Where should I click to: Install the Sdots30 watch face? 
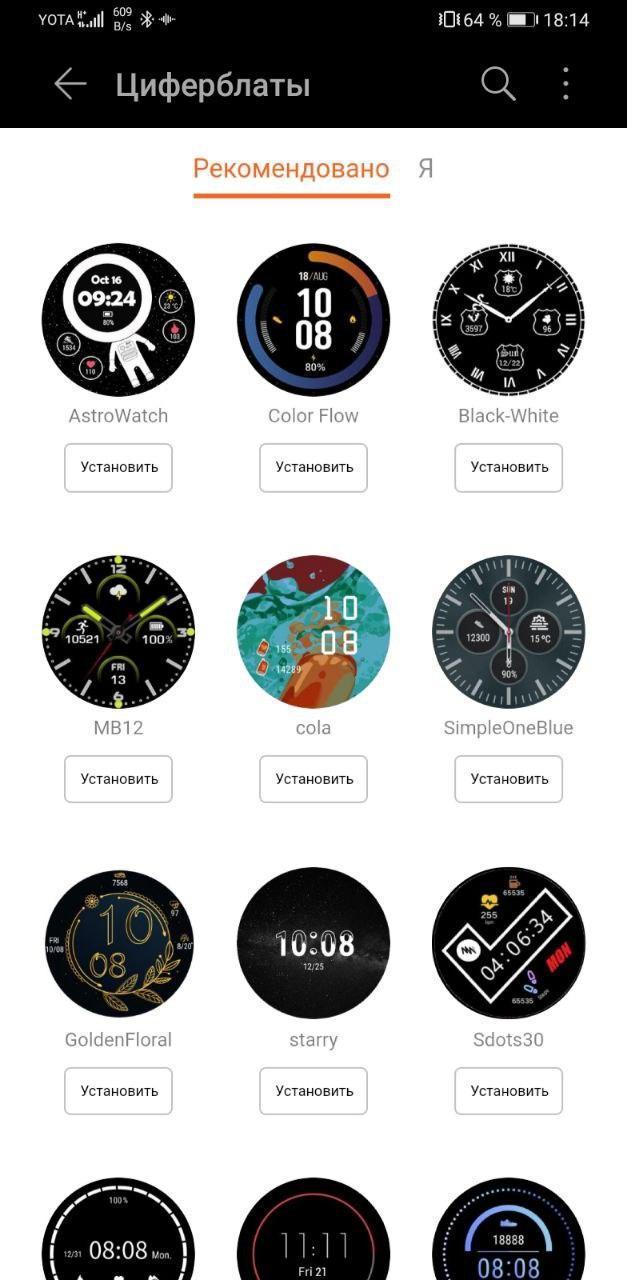(508, 1091)
